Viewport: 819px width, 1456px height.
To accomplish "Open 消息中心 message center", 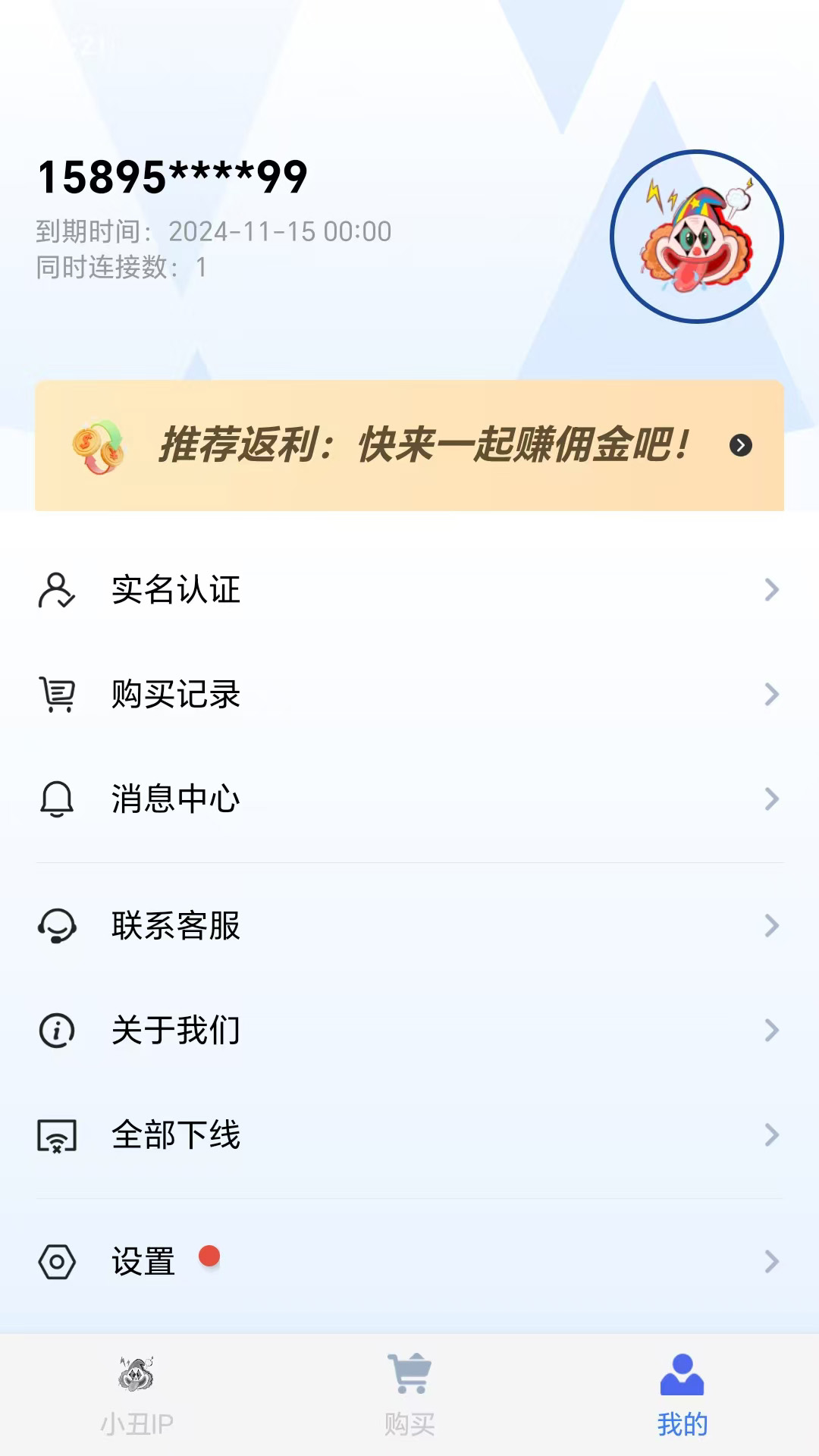I will tap(409, 799).
